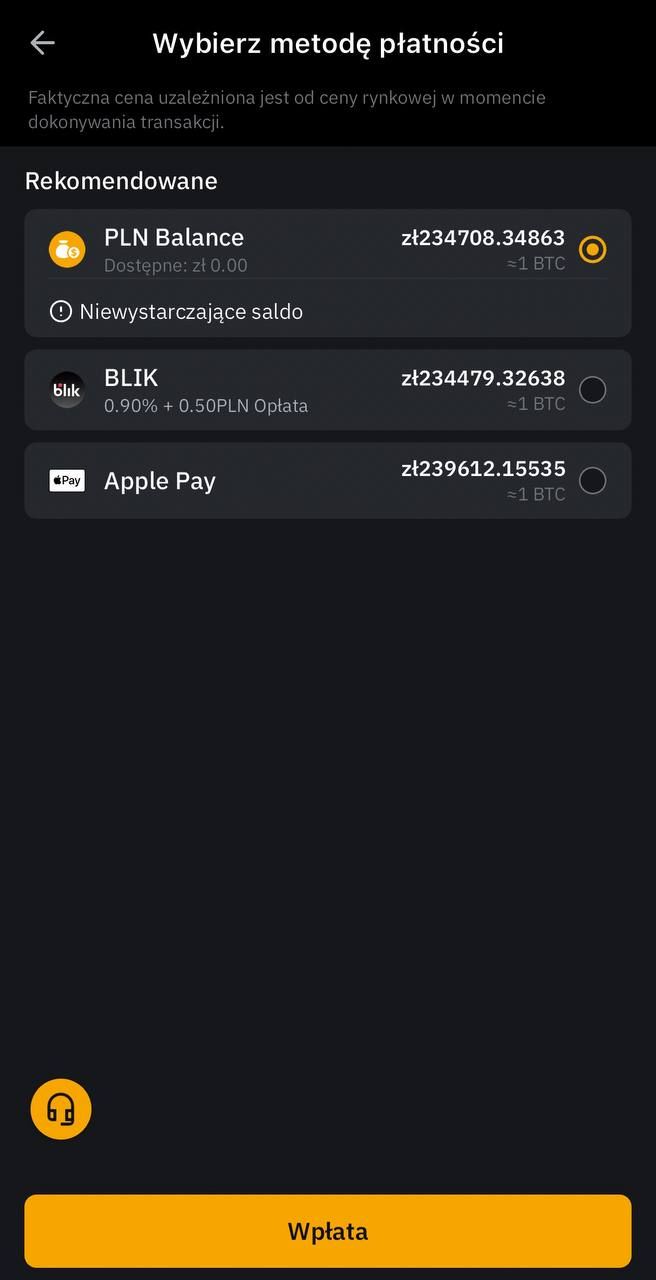Go back using the arrow icon
Image resolution: width=656 pixels, height=1280 pixels.
pyautogui.click(x=42, y=42)
